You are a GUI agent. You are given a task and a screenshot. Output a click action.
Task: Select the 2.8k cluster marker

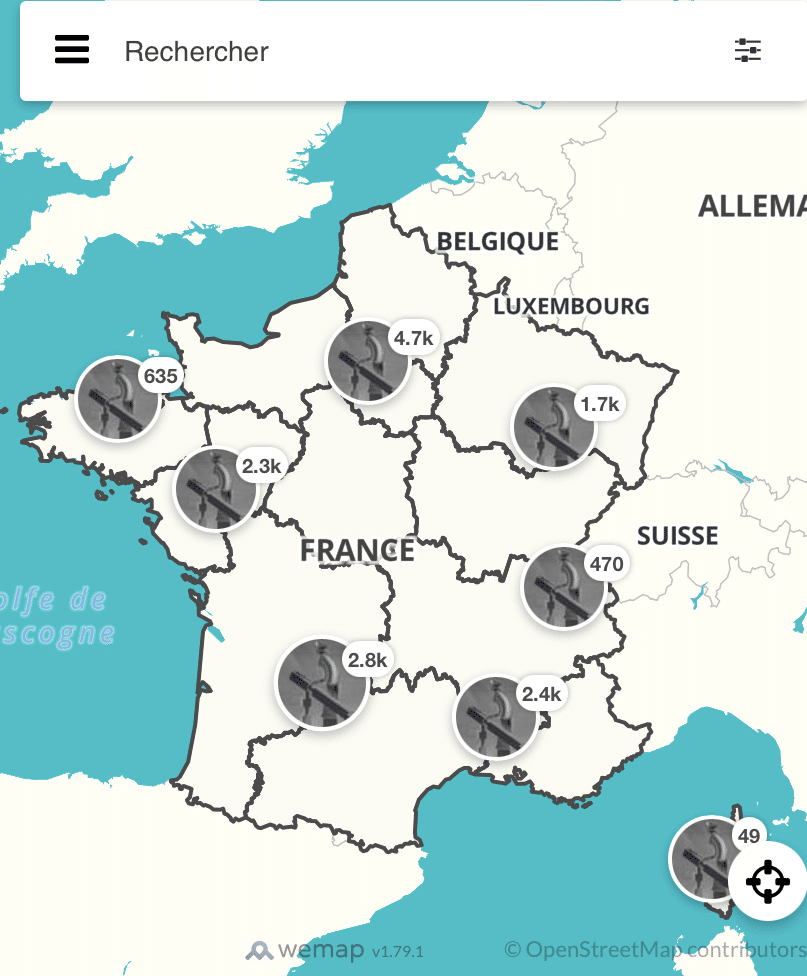point(321,683)
